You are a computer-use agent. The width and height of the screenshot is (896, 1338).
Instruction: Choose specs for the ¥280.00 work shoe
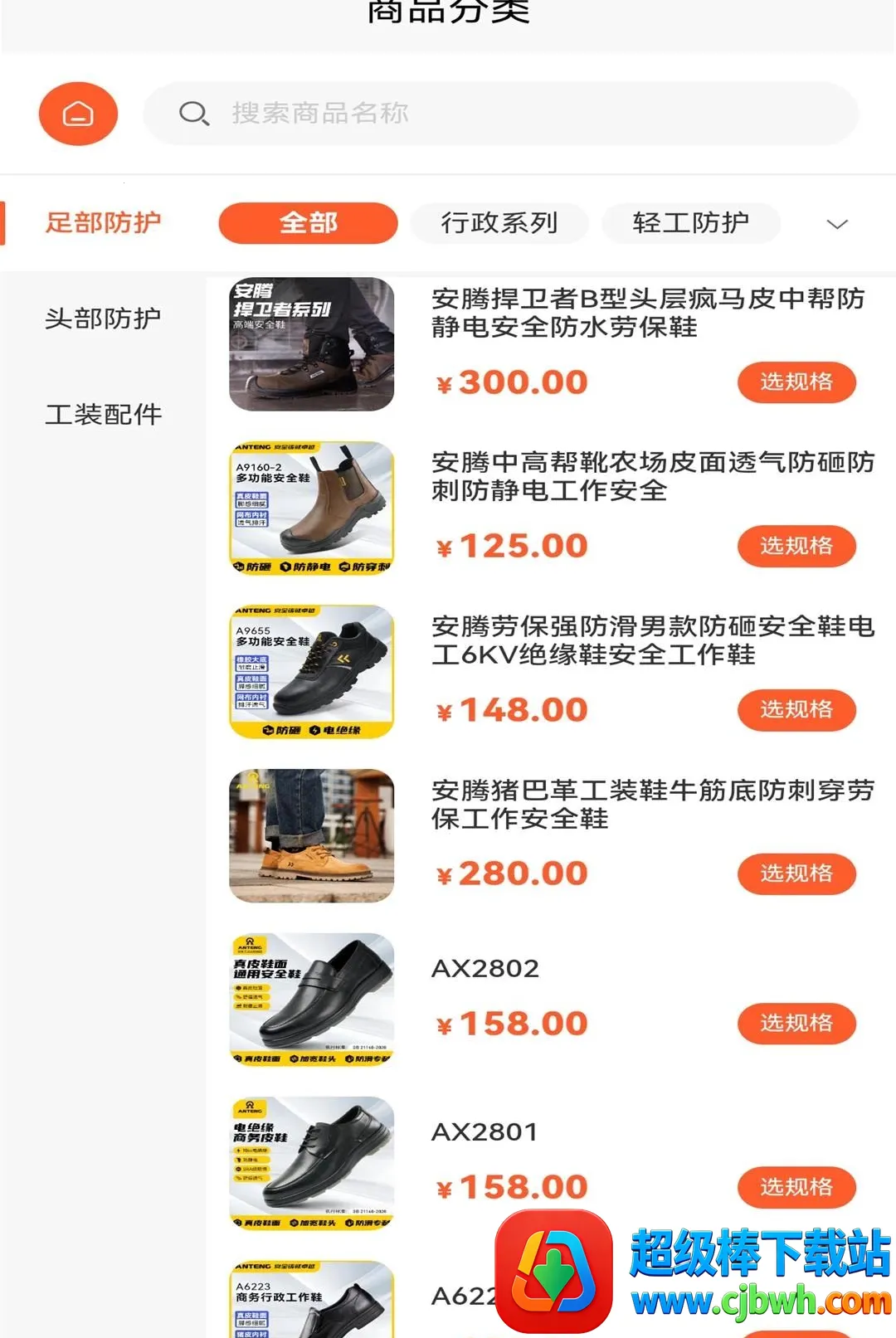(x=796, y=874)
